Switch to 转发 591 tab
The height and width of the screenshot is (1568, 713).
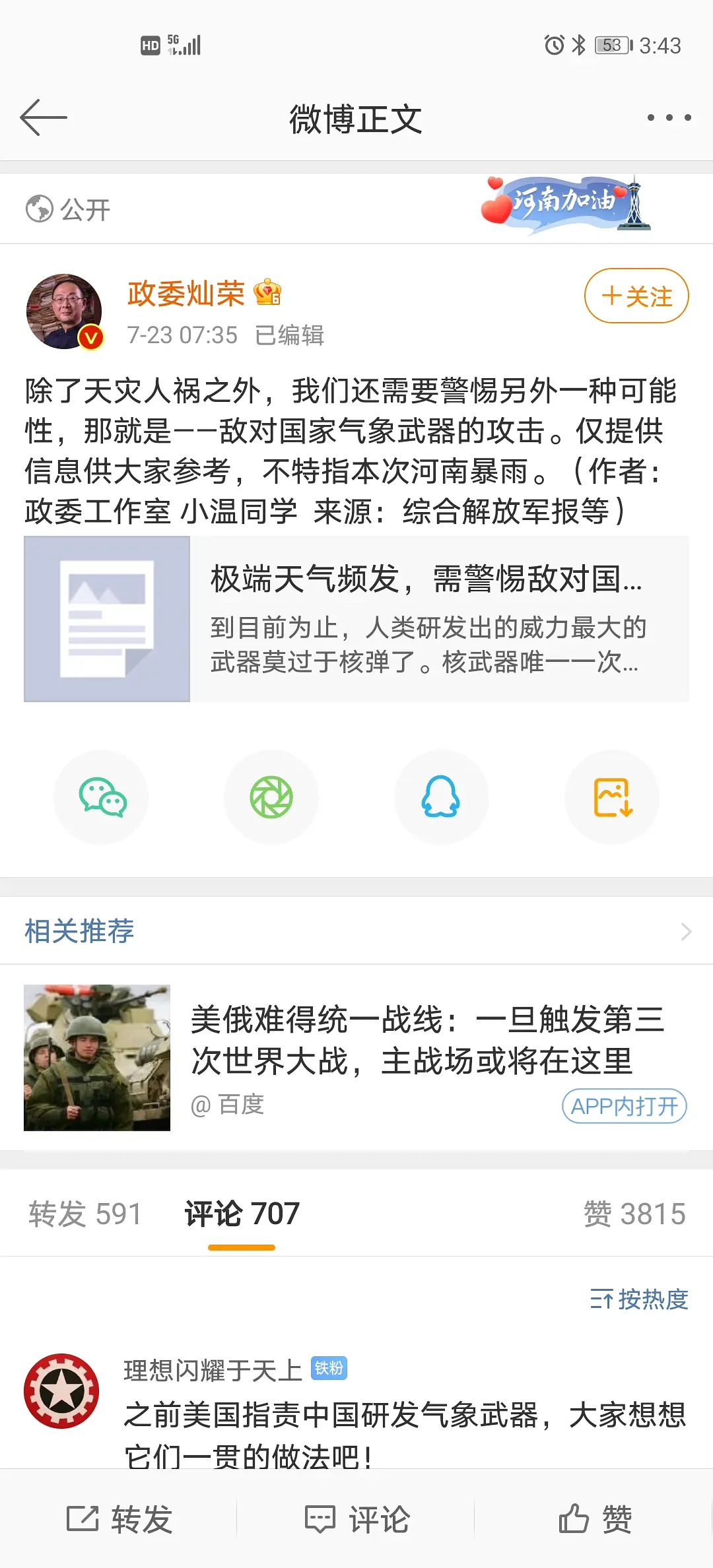[85, 1214]
